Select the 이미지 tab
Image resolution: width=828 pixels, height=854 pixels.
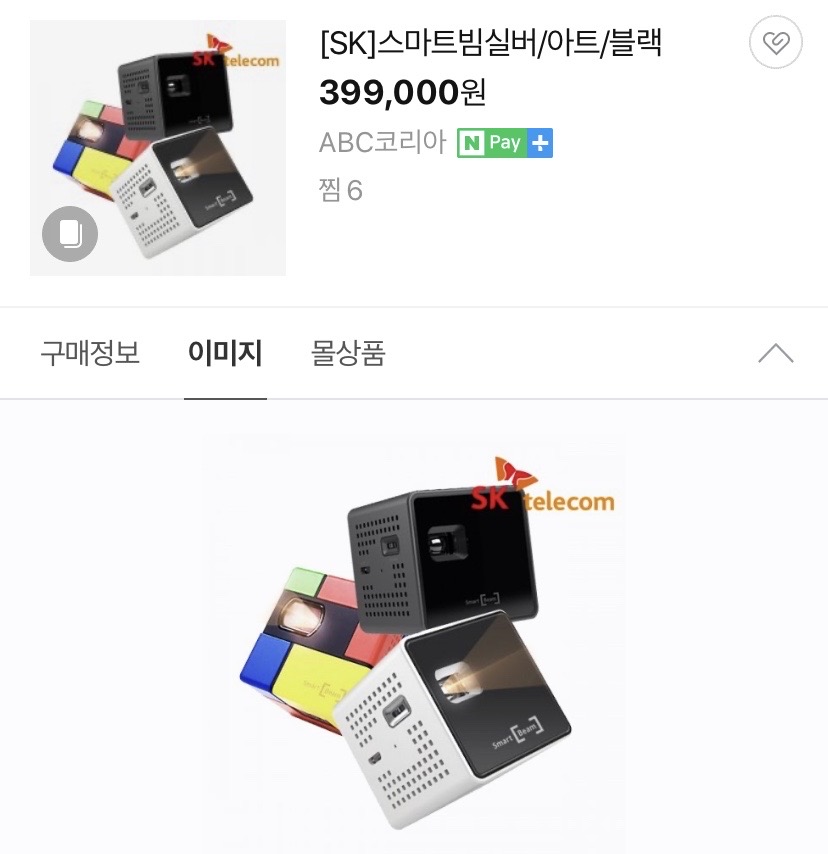point(225,354)
